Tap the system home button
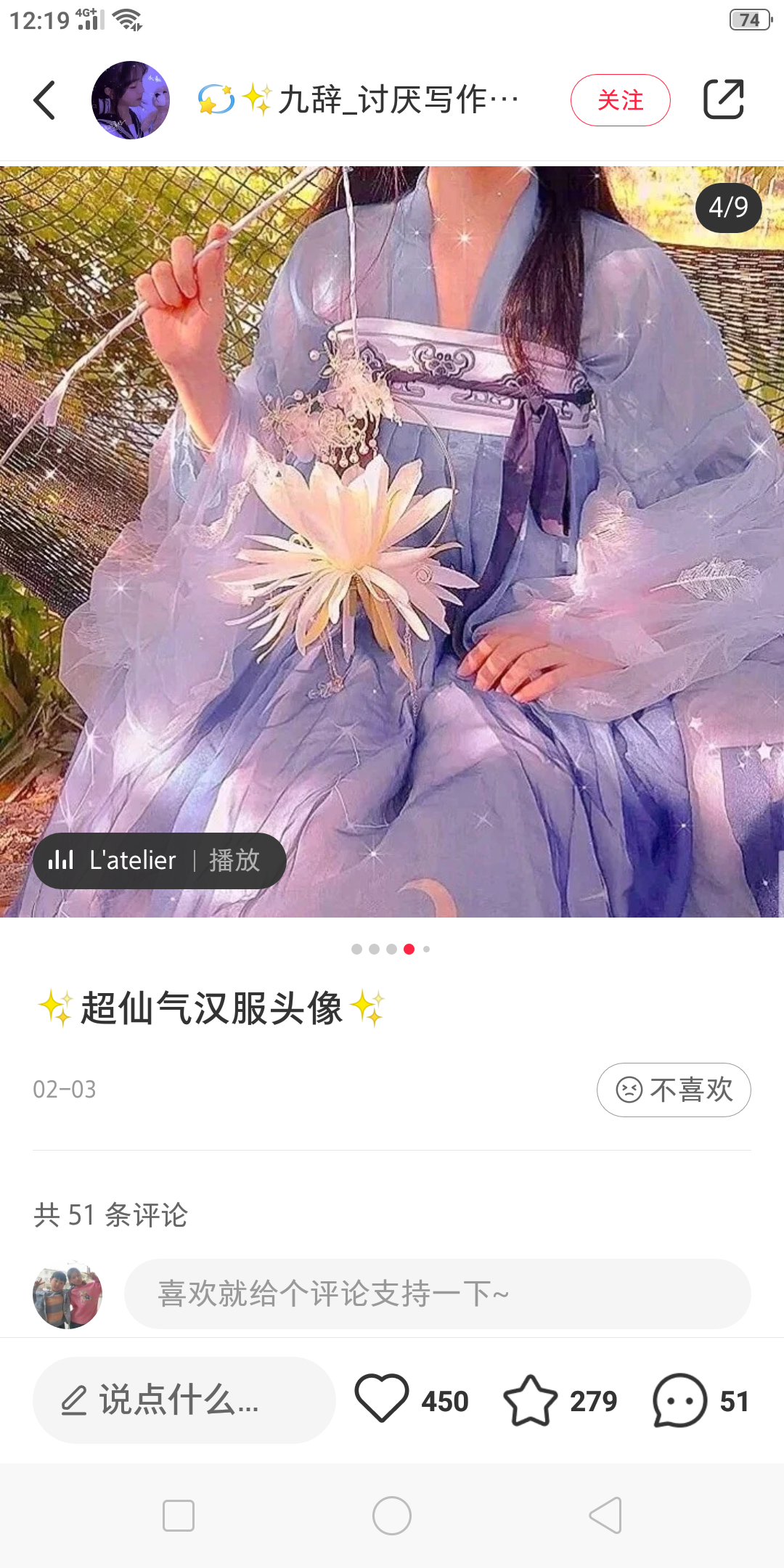Screen dimensions: 784x1568 coord(392,1516)
